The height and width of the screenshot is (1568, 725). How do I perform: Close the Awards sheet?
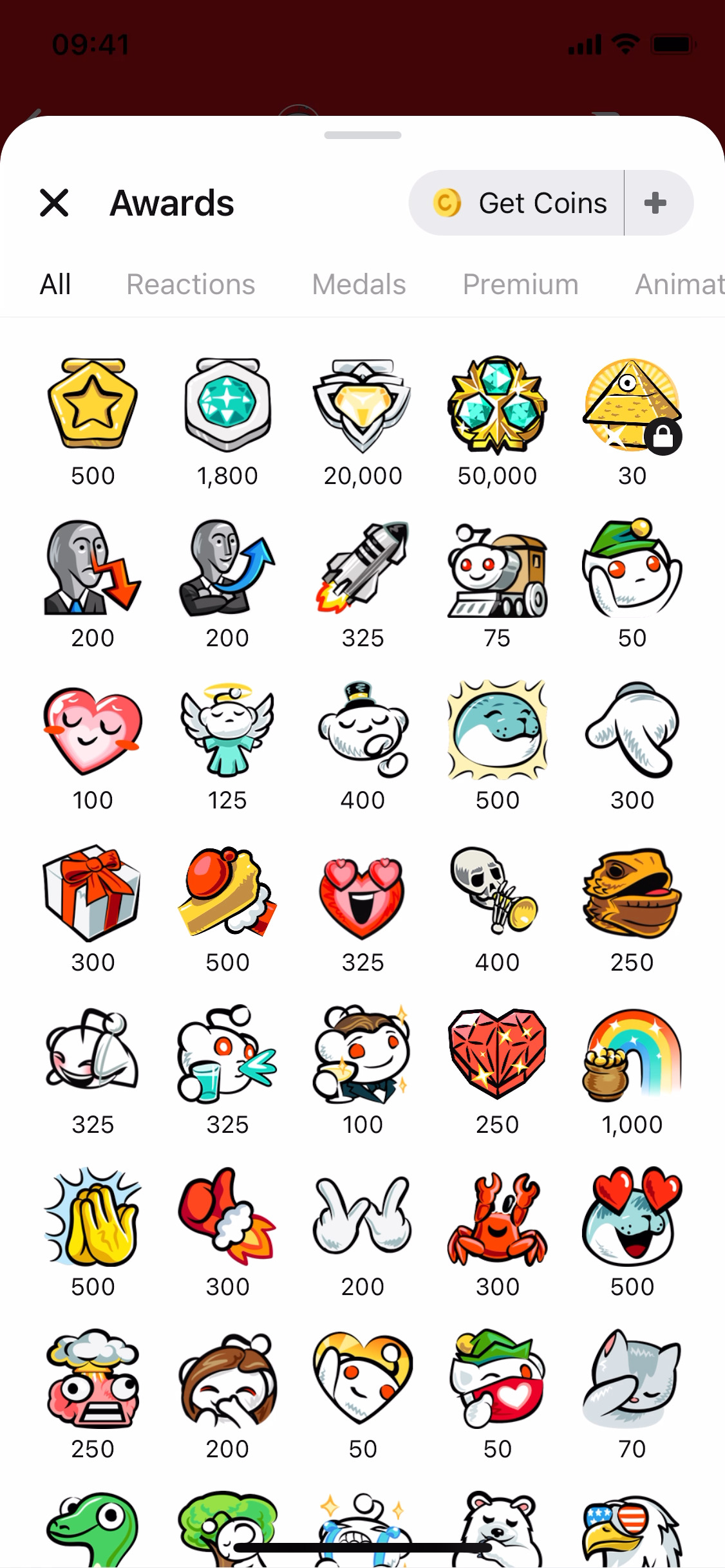click(54, 203)
